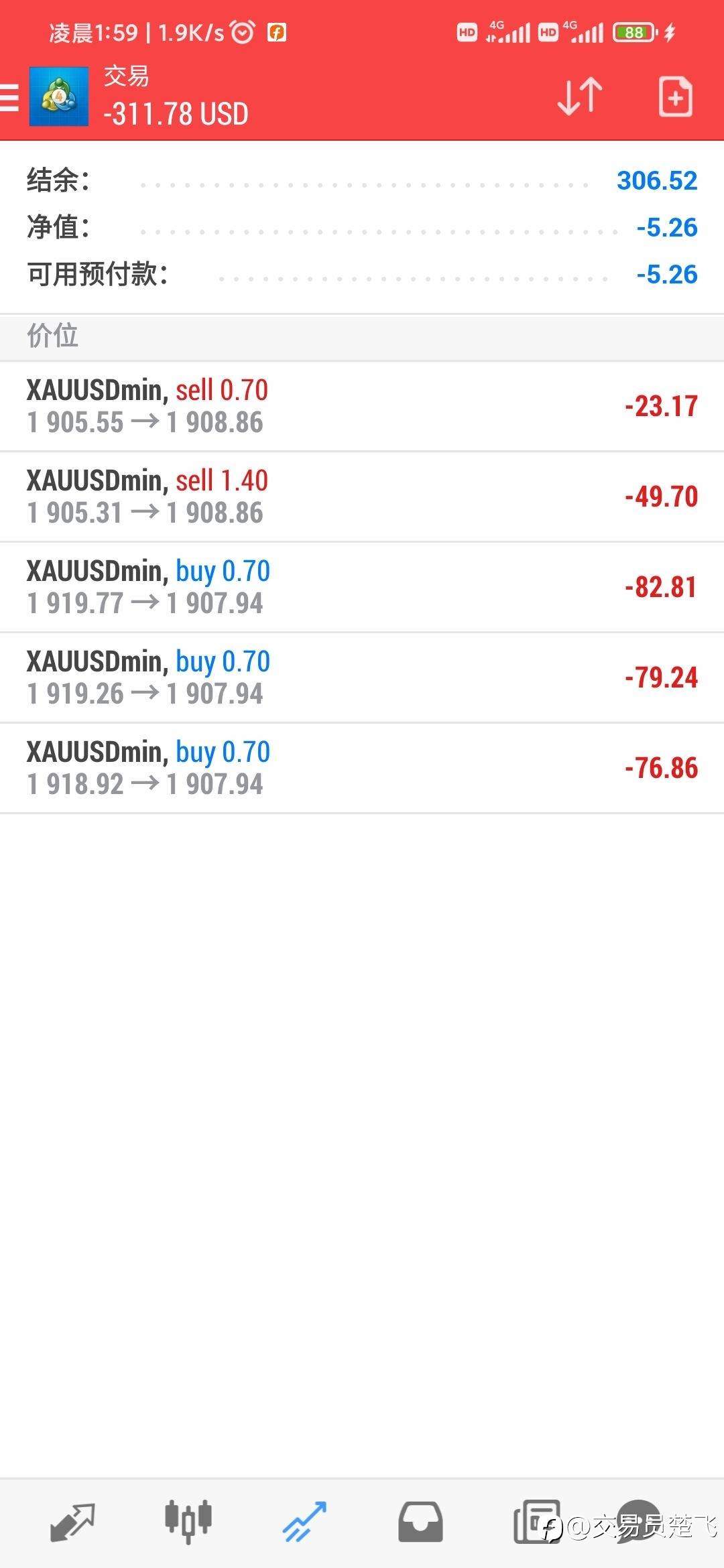The image size is (724, 1568).
Task: Switch to the Trade tab
Action: click(x=304, y=1522)
